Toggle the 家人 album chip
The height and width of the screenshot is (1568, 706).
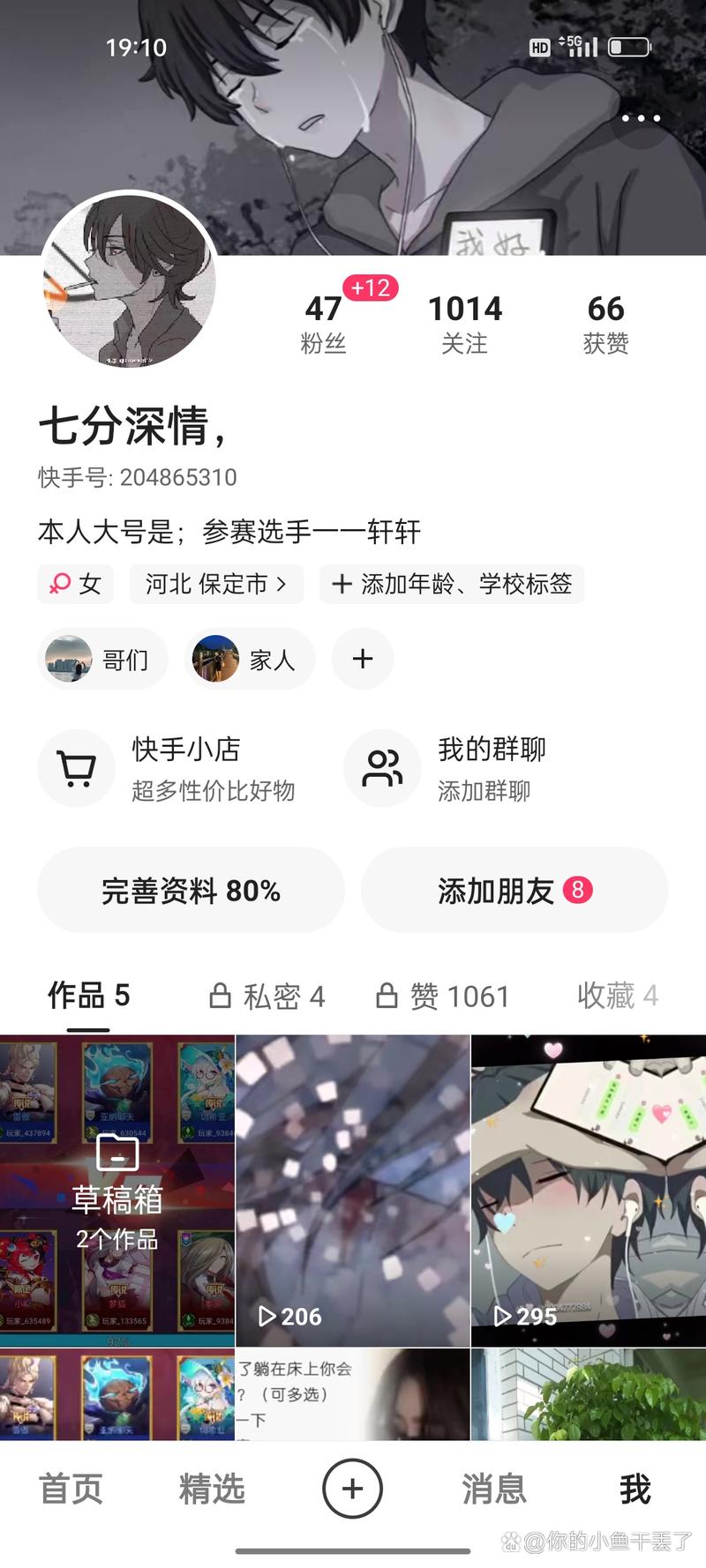(x=249, y=659)
